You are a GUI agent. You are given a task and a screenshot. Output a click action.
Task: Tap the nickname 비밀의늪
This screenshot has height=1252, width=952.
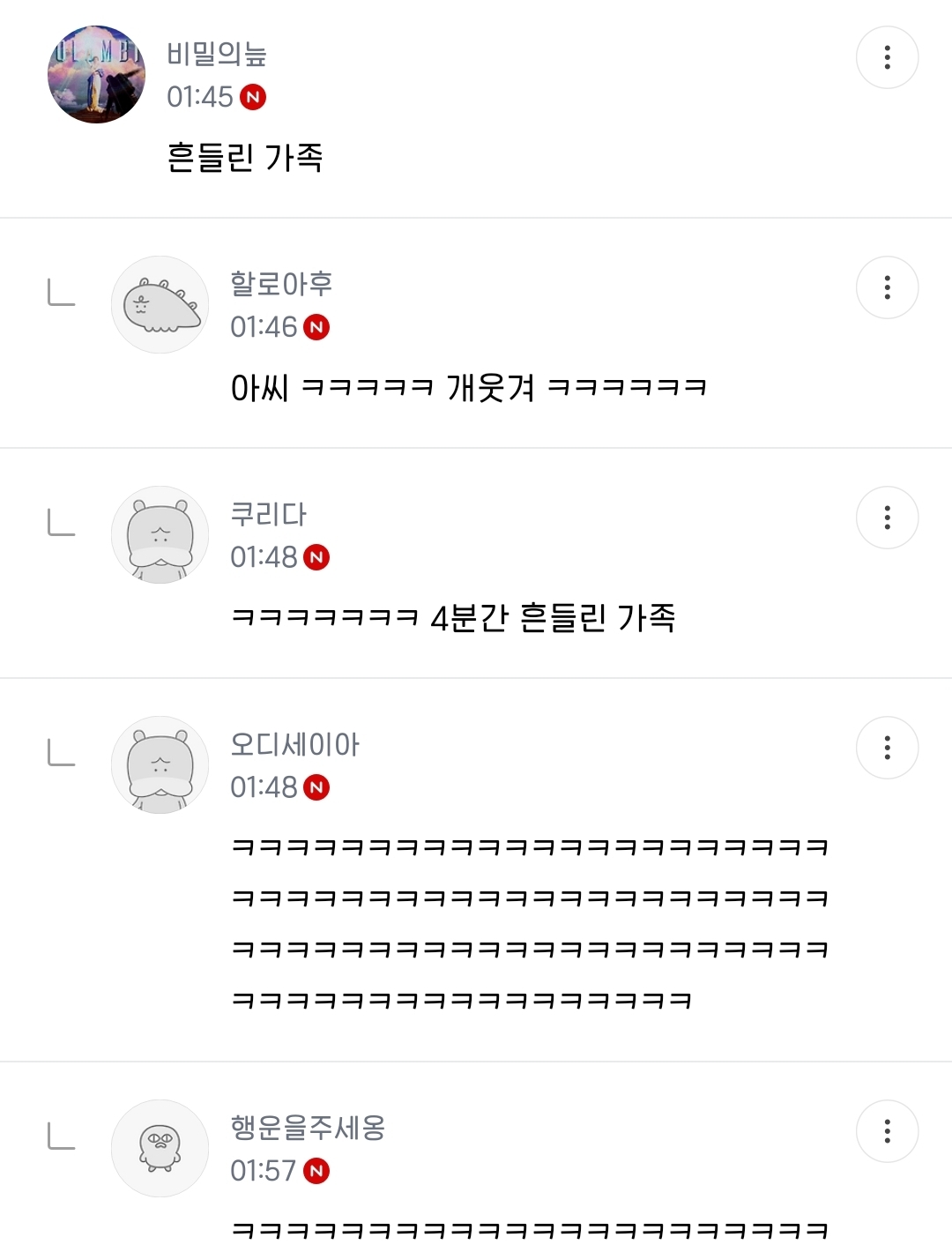pos(217,54)
